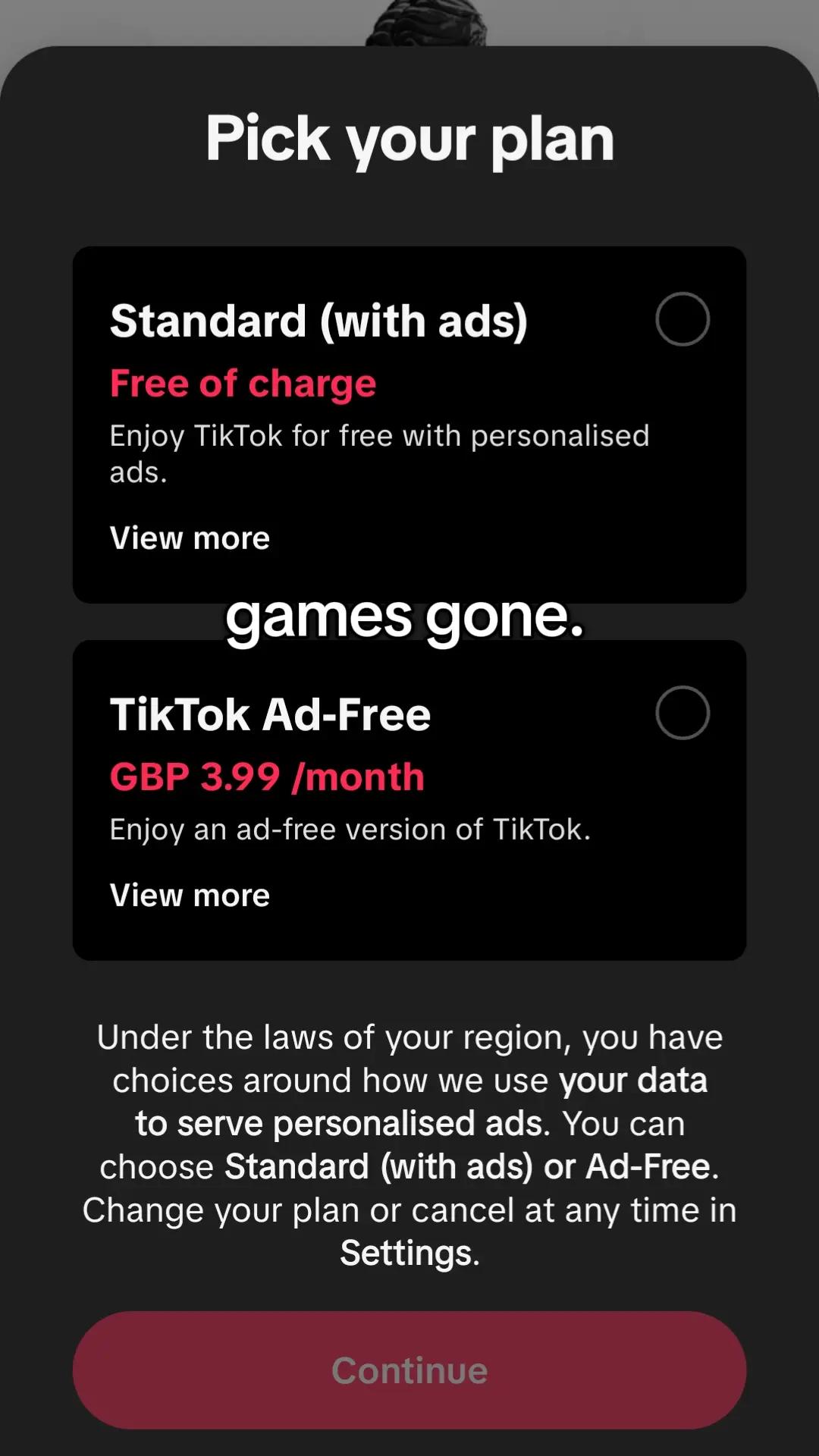Expand View more under Standard plan
This screenshot has height=1456, width=819.
pyautogui.click(x=190, y=538)
